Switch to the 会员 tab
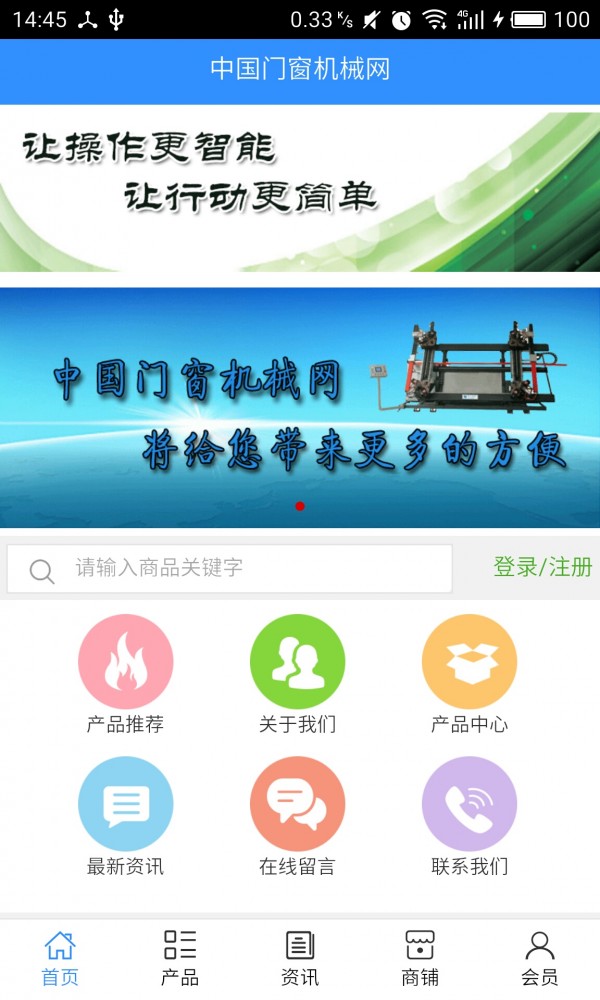Screen dimensions: 600x1000 tap(540, 958)
